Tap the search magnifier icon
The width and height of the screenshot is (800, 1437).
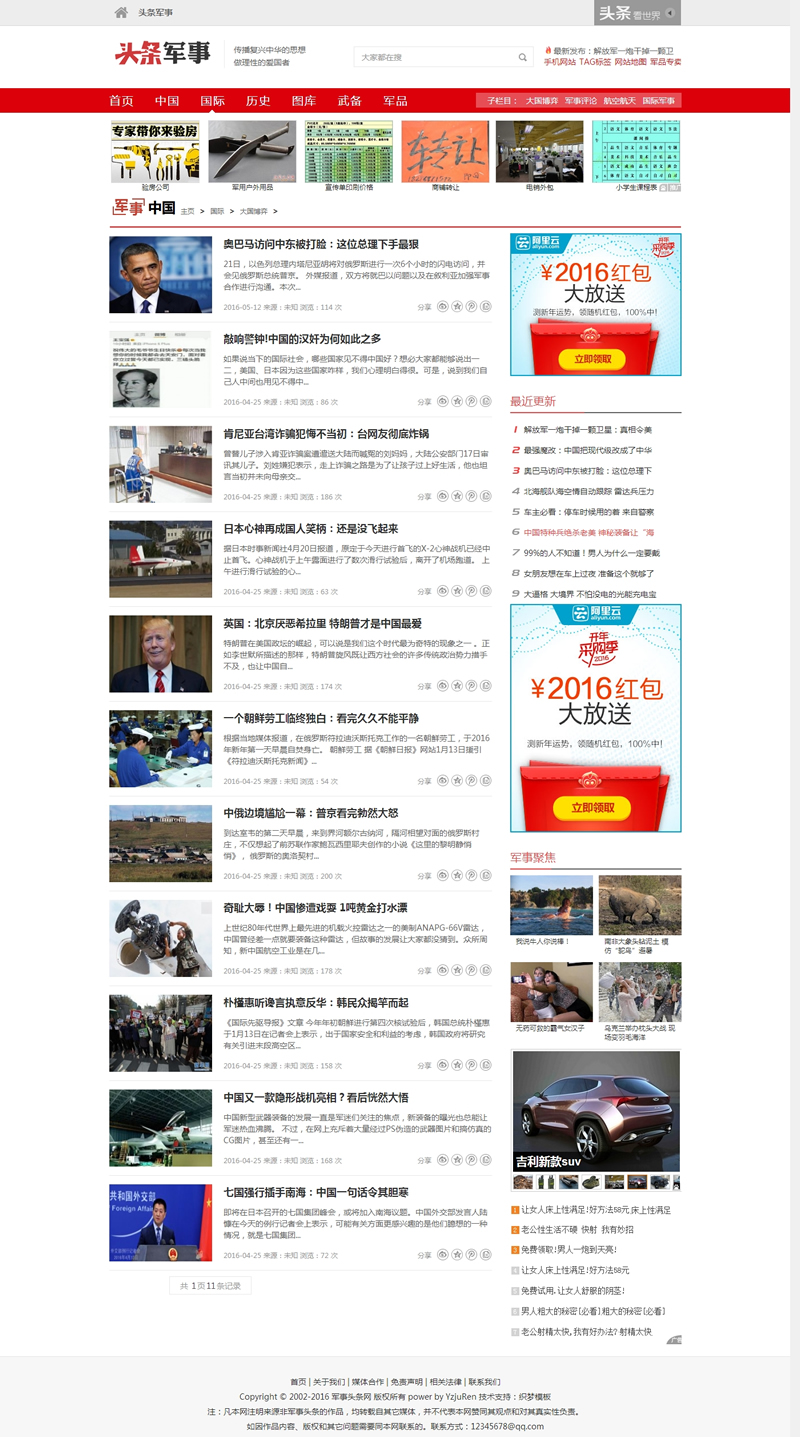click(522, 58)
